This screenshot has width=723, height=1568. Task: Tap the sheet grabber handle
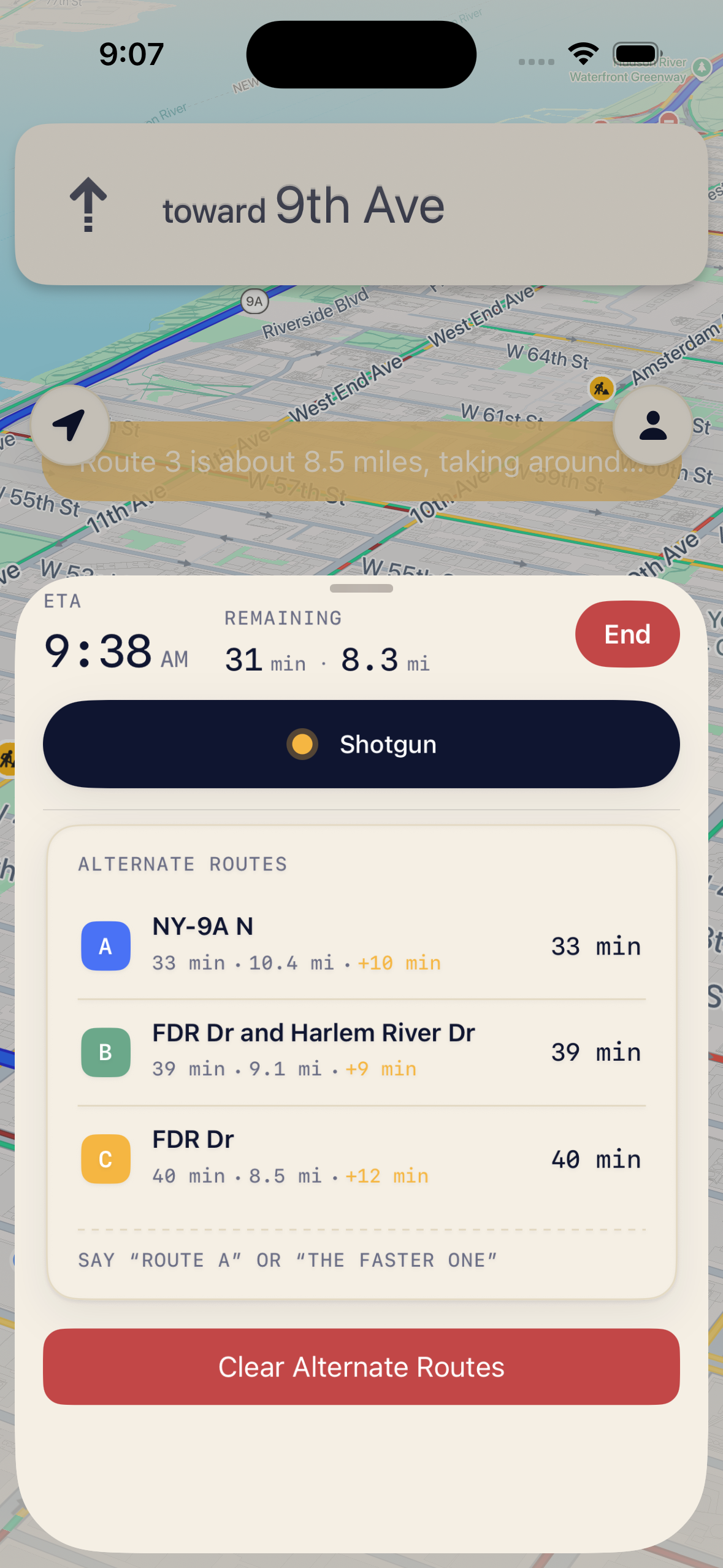(x=361, y=588)
